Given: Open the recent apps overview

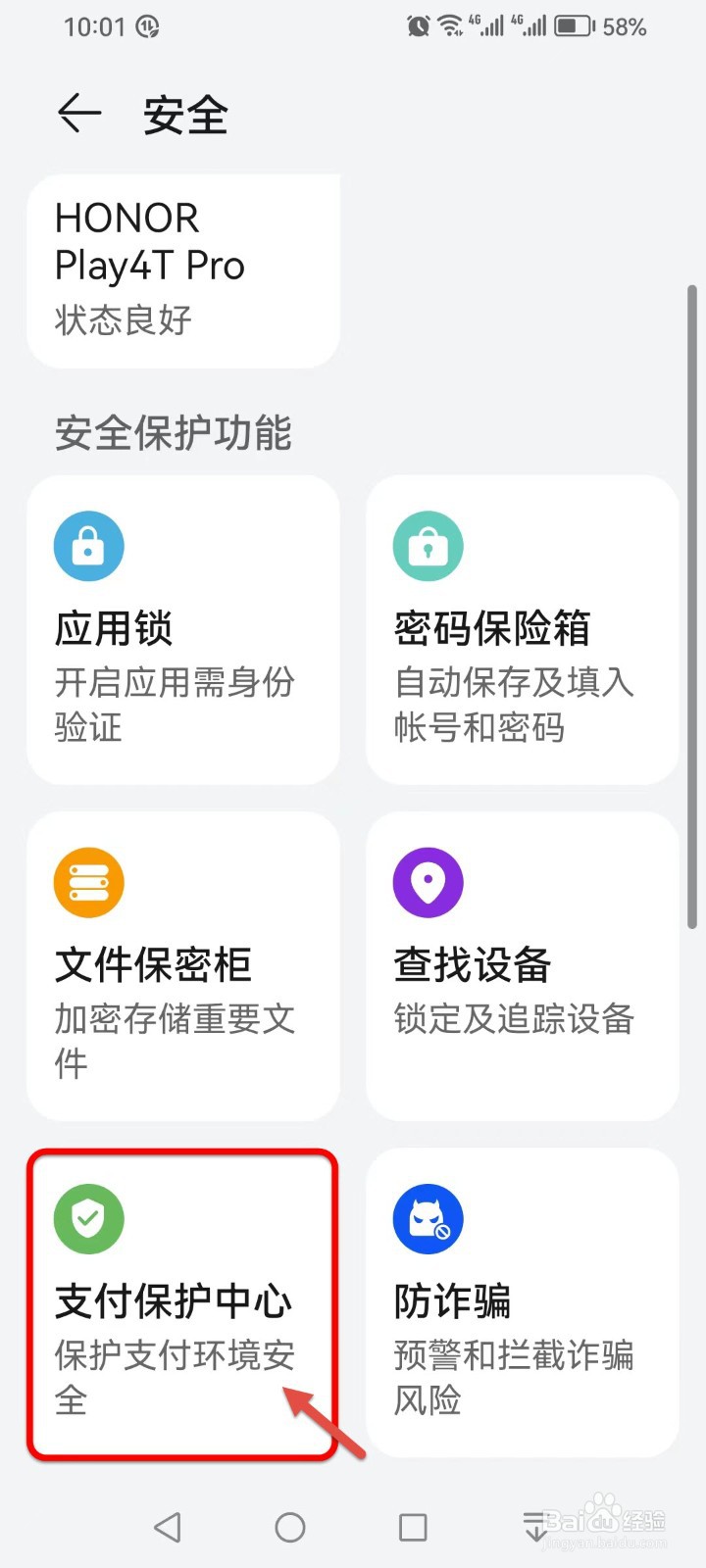Looking at the screenshot, I should 413,1527.
